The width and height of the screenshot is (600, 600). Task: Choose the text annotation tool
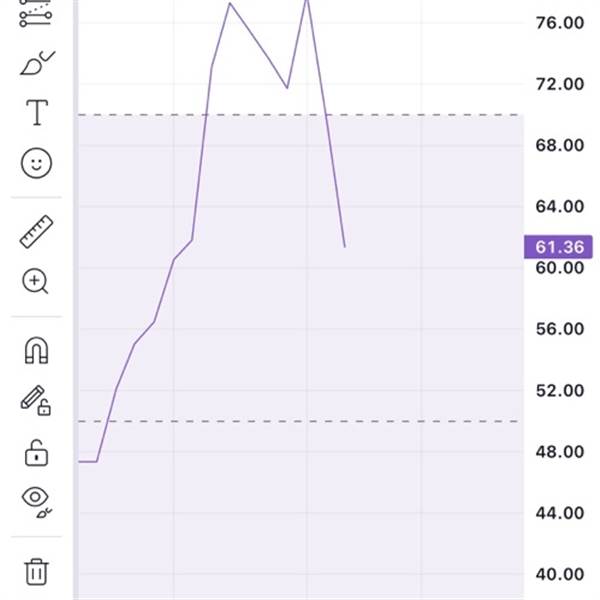[36, 113]
